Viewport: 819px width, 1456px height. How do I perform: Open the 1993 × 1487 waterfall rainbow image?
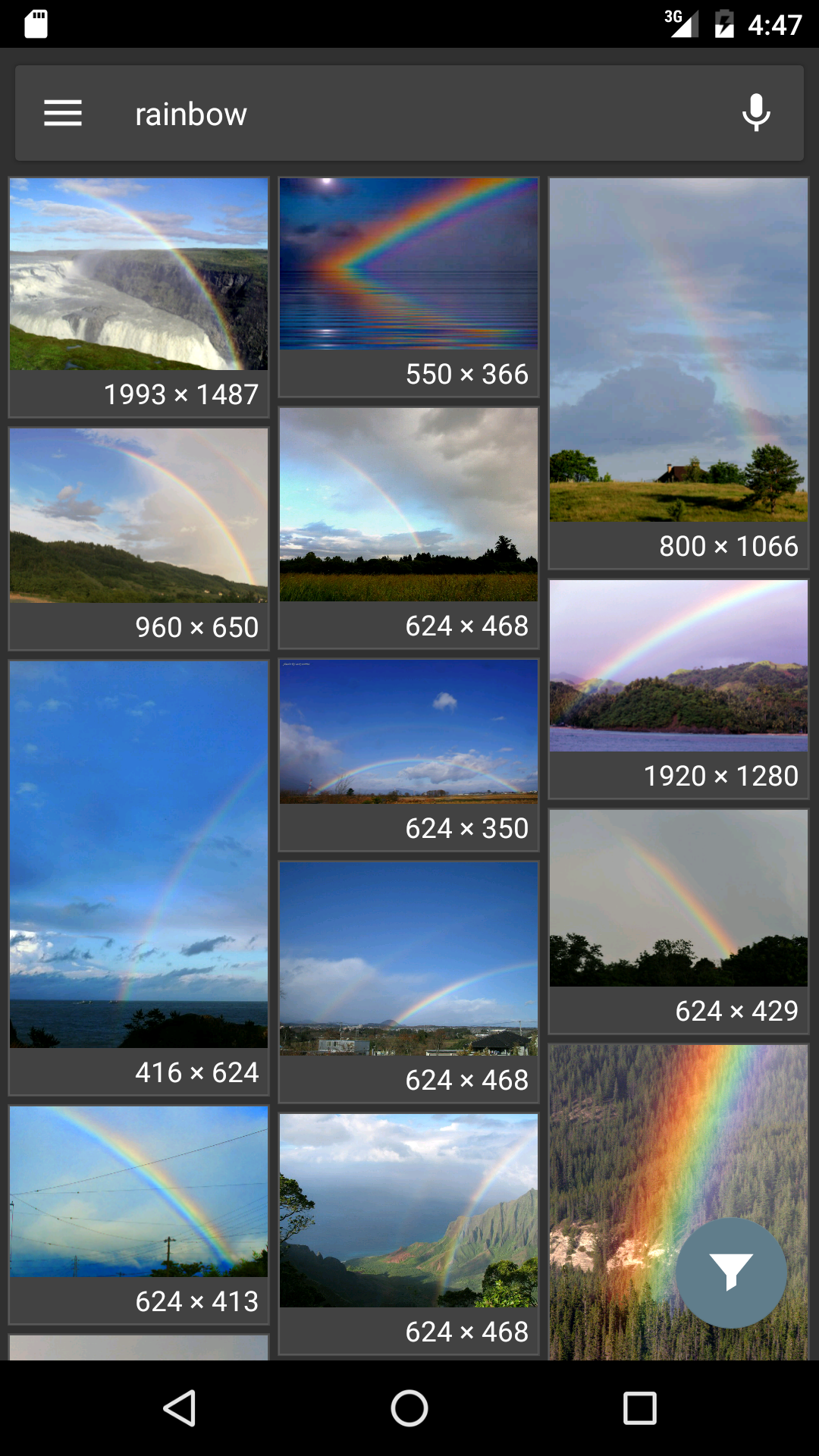pos(139,275)
